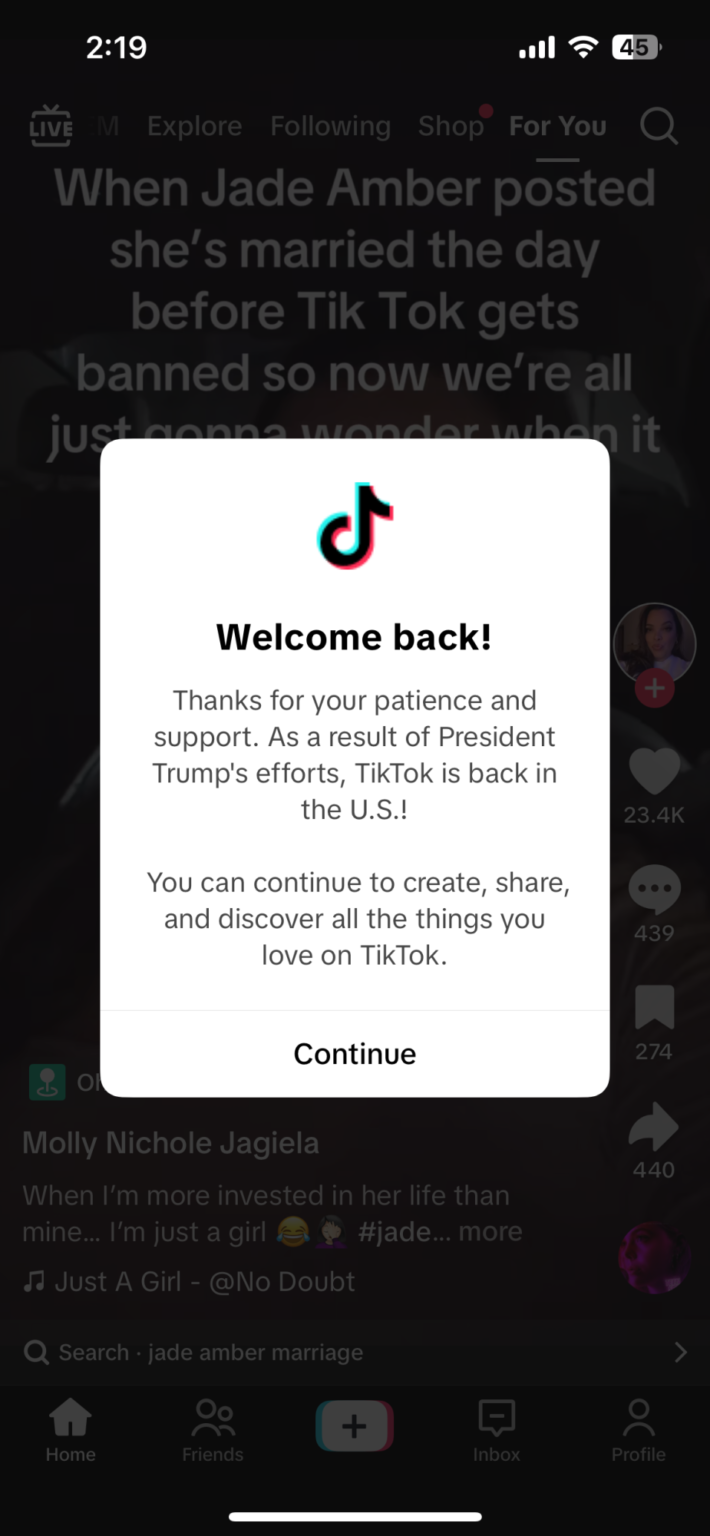
Task: Open the Just A Girl sound link
Action: [190, 1282]
